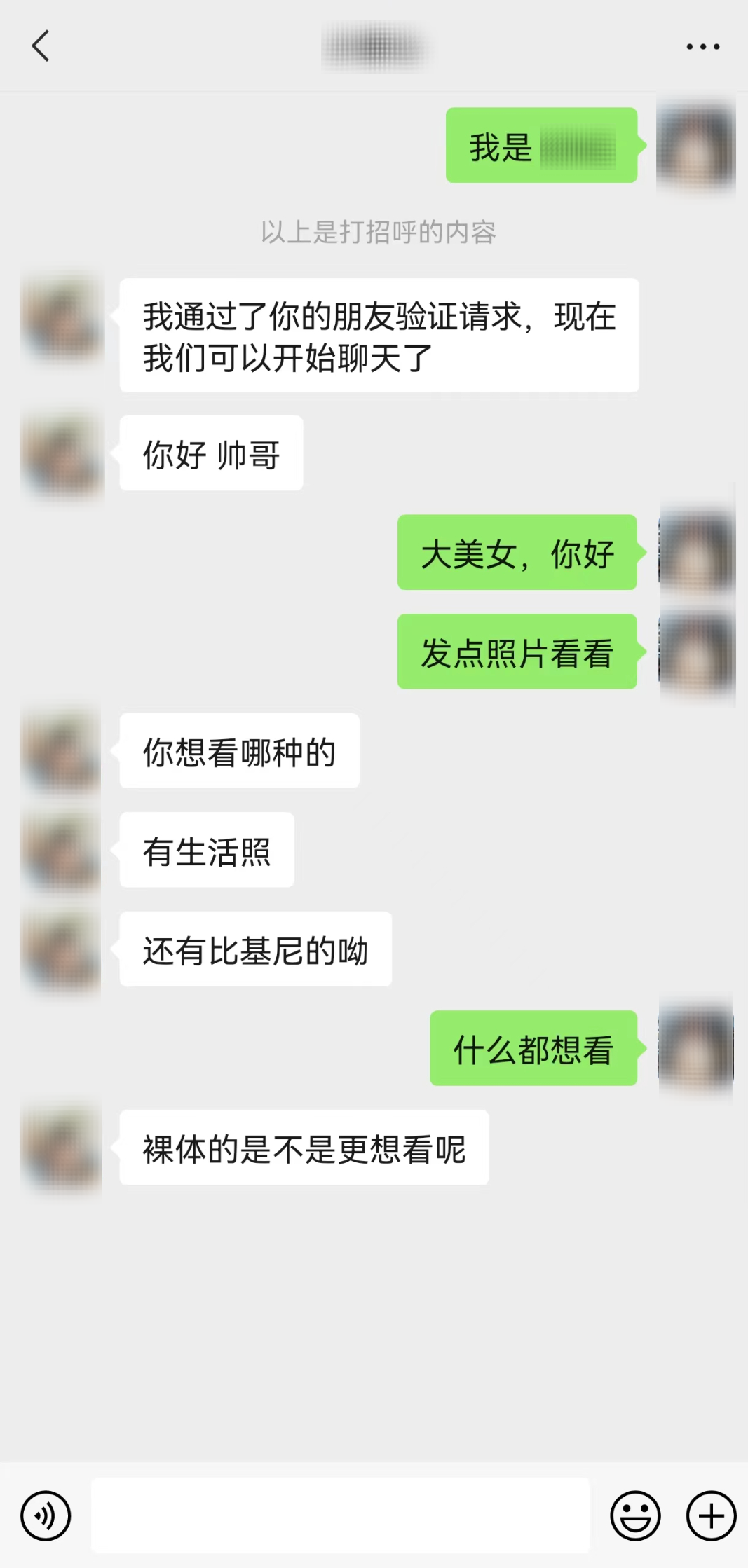
Task: Go back using the top-left arrow
Action: pos(41,46)
